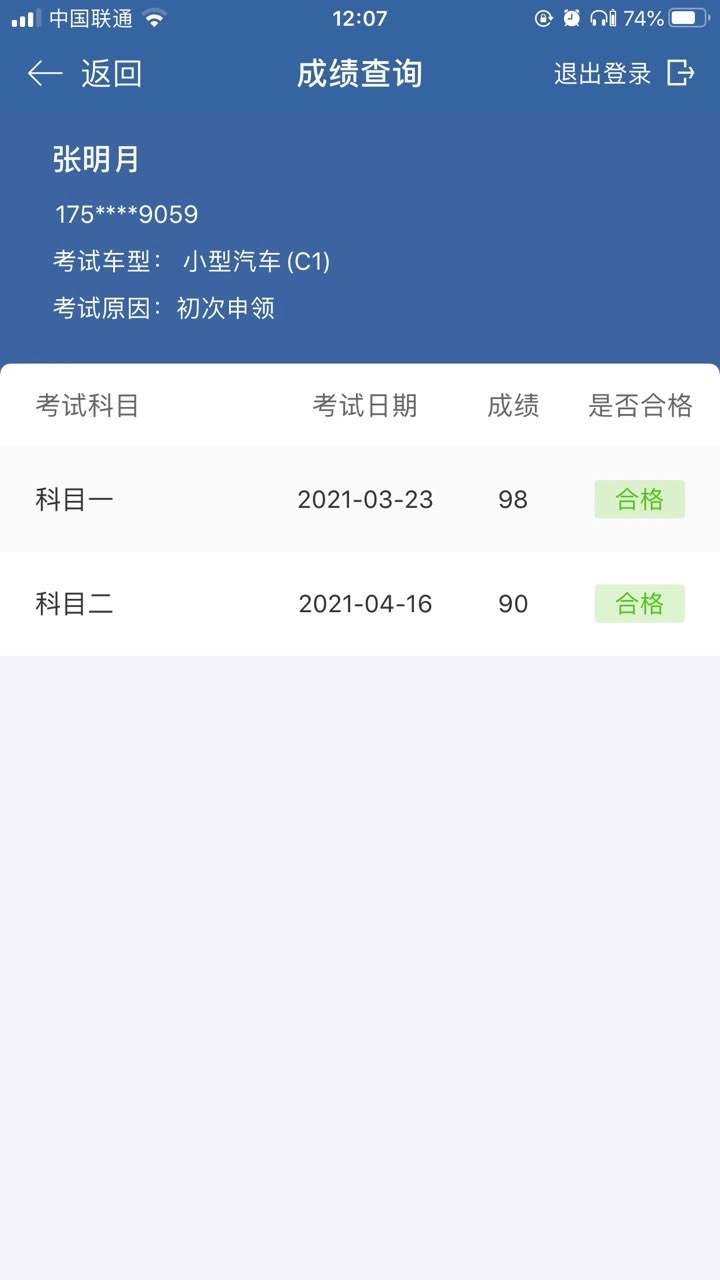Viewport: 720px width, 1280px height.
Task: Log out via 退出登录
Action: point(623,73)
